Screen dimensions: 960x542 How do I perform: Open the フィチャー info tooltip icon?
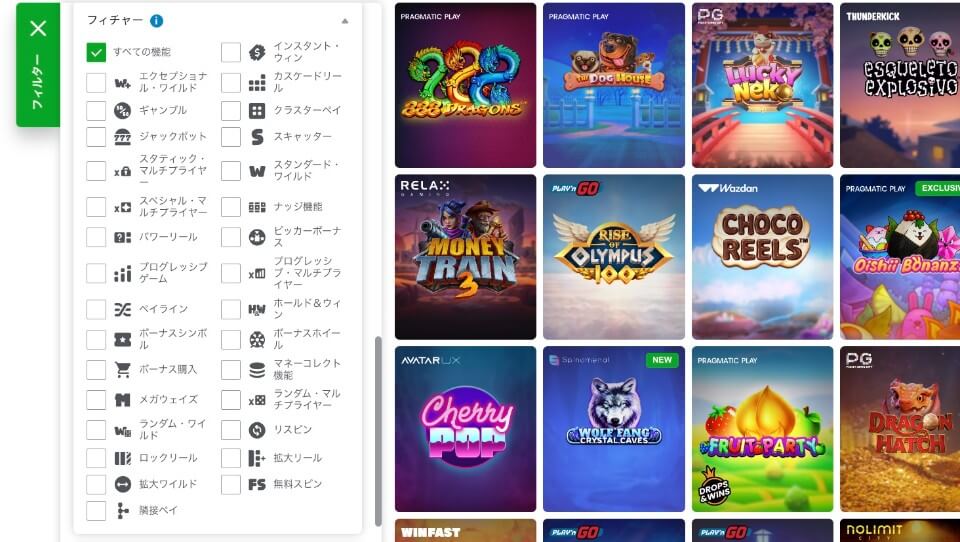pyautogui.click(x=157, y=21)
